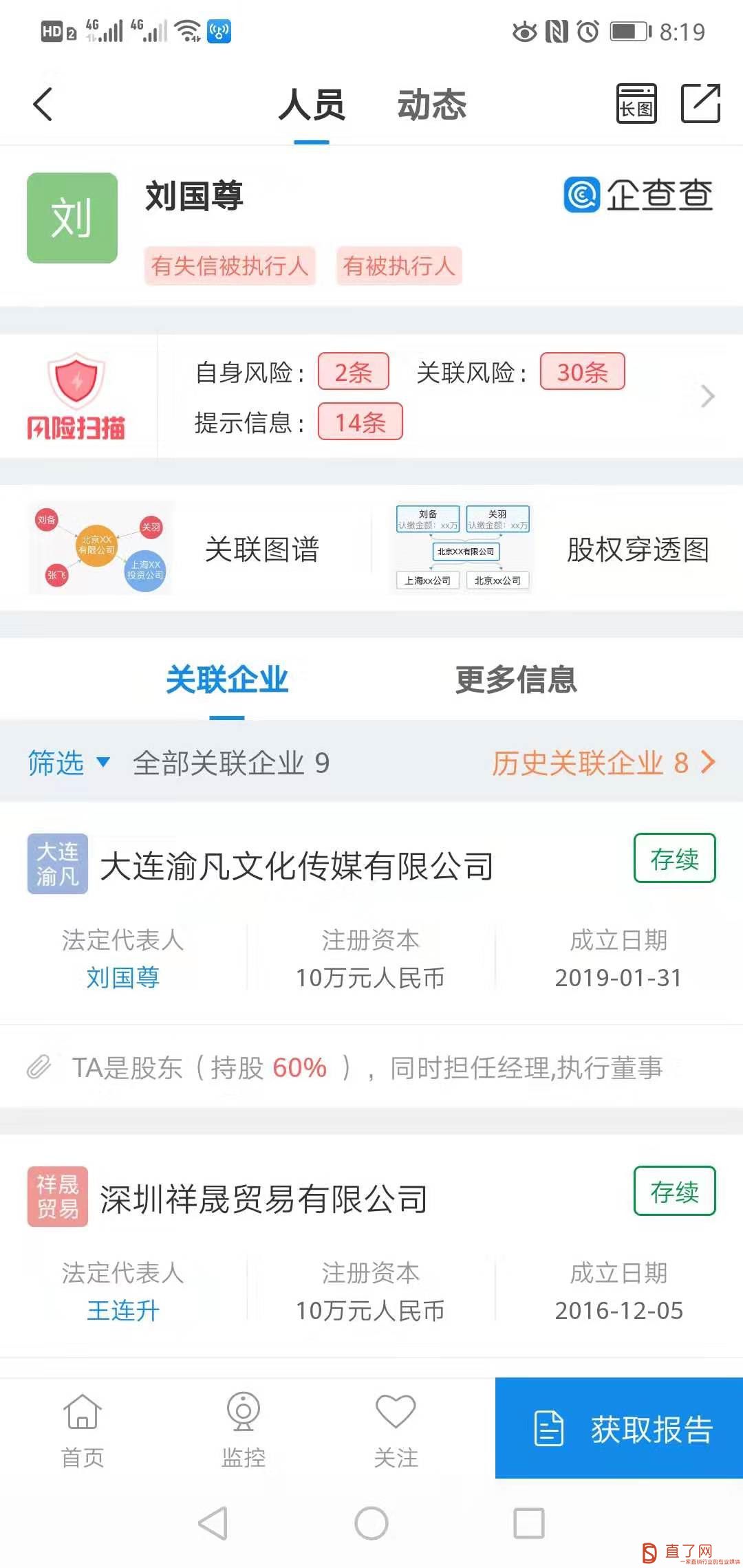Image resolution: width=743 pixels, height=1568 pixels.
Task: Switch to the 动态 tab
Action: click(431, 105)
